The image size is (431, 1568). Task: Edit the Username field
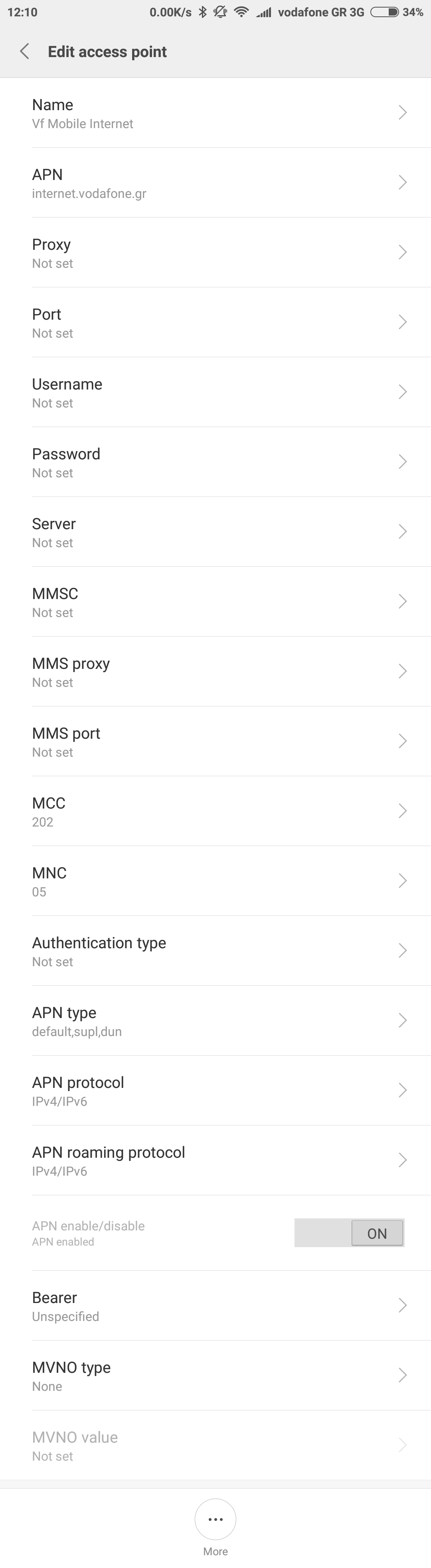[215, 393]
